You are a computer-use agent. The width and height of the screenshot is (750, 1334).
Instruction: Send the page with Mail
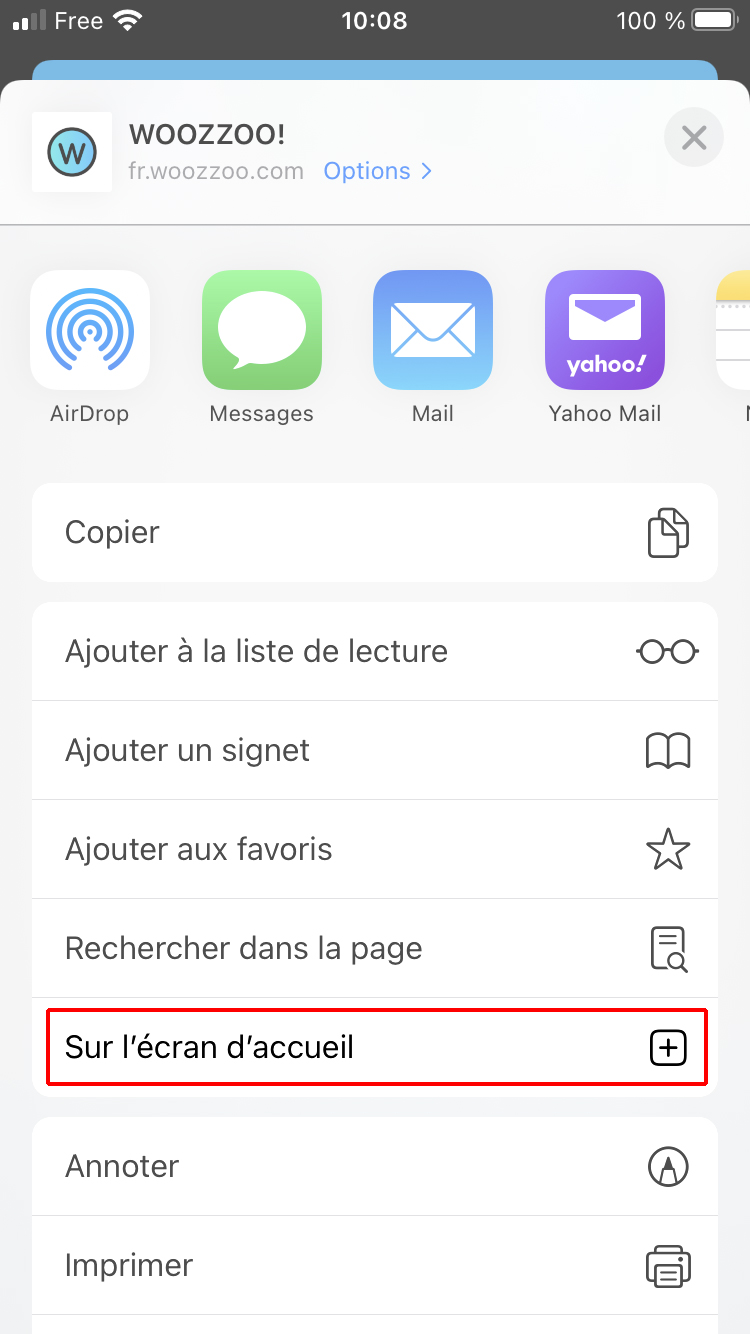coord(433,330)
